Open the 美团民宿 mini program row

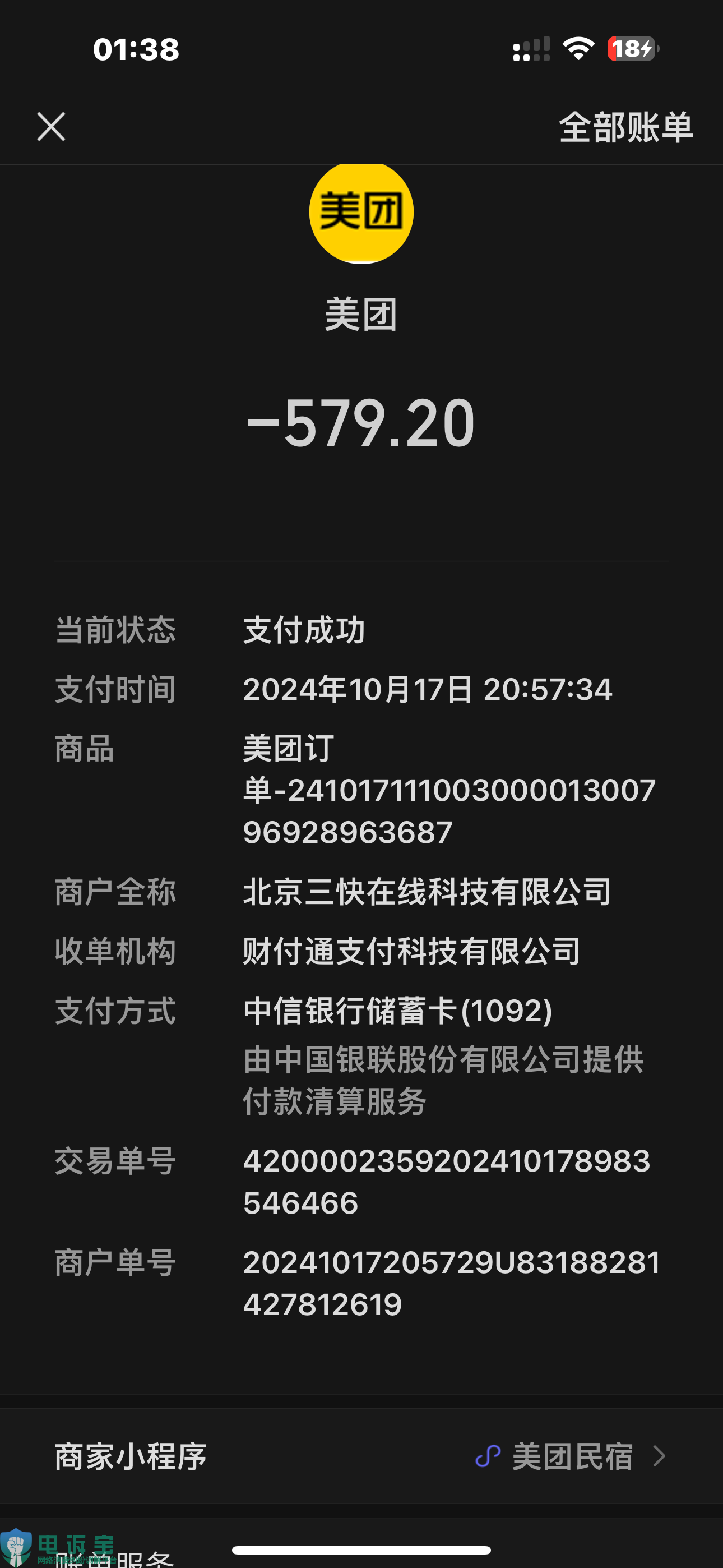(361, 1456)
